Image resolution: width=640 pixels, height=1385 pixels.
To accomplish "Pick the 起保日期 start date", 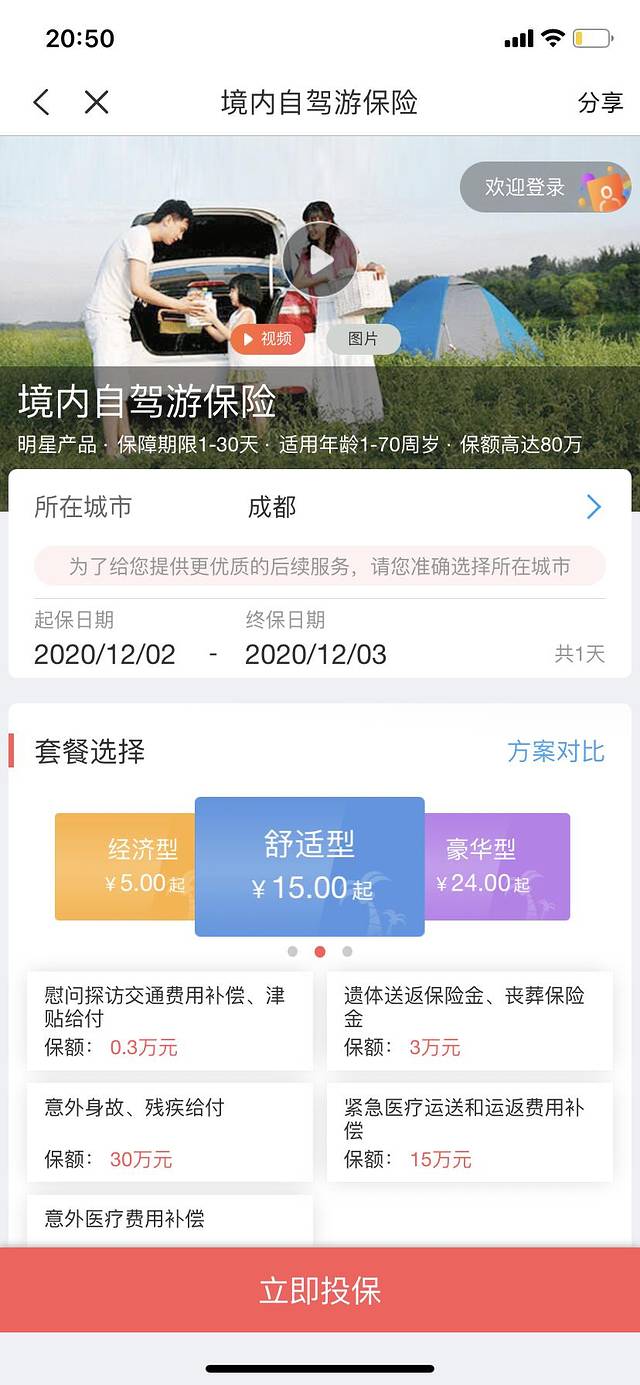I will click(105, 654).
